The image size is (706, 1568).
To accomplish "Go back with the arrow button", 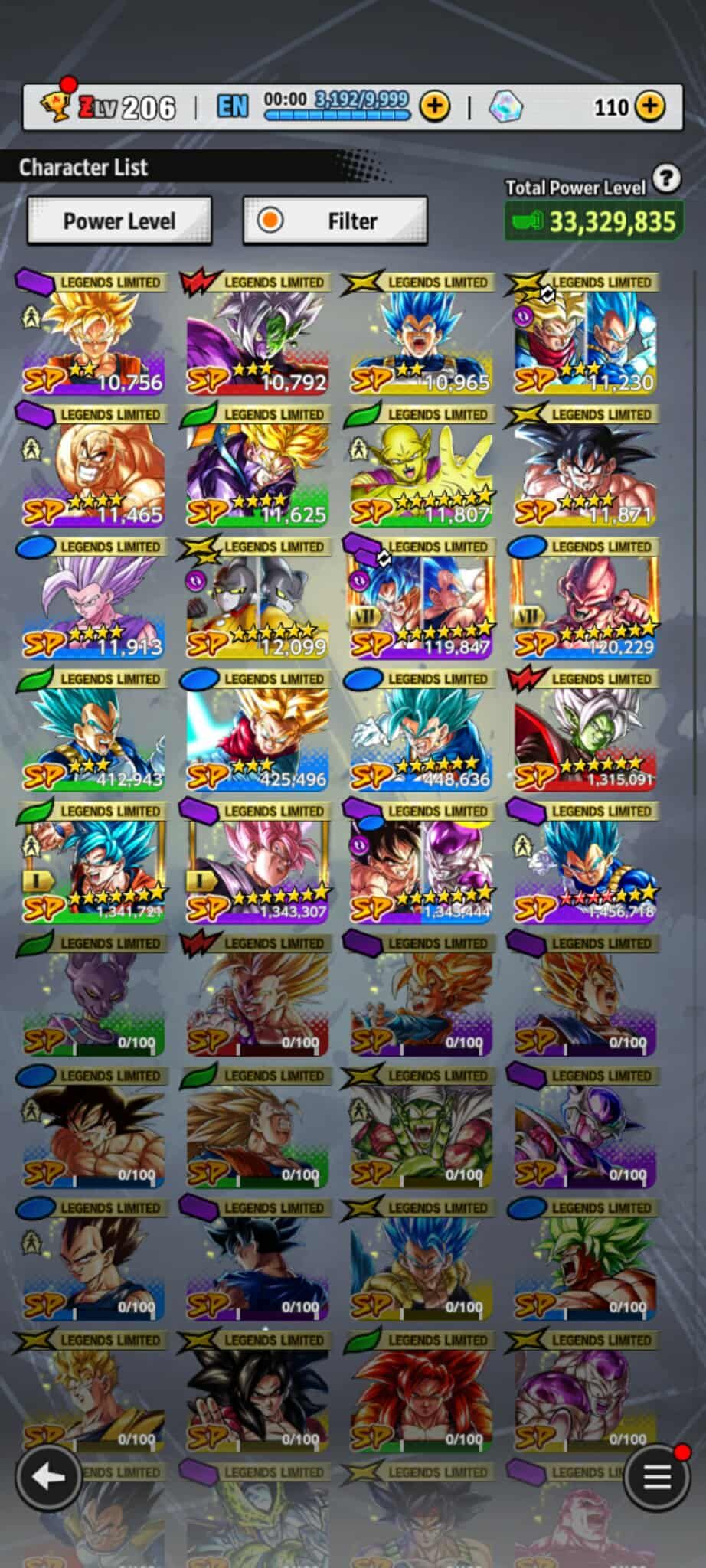I will 49,1477.
